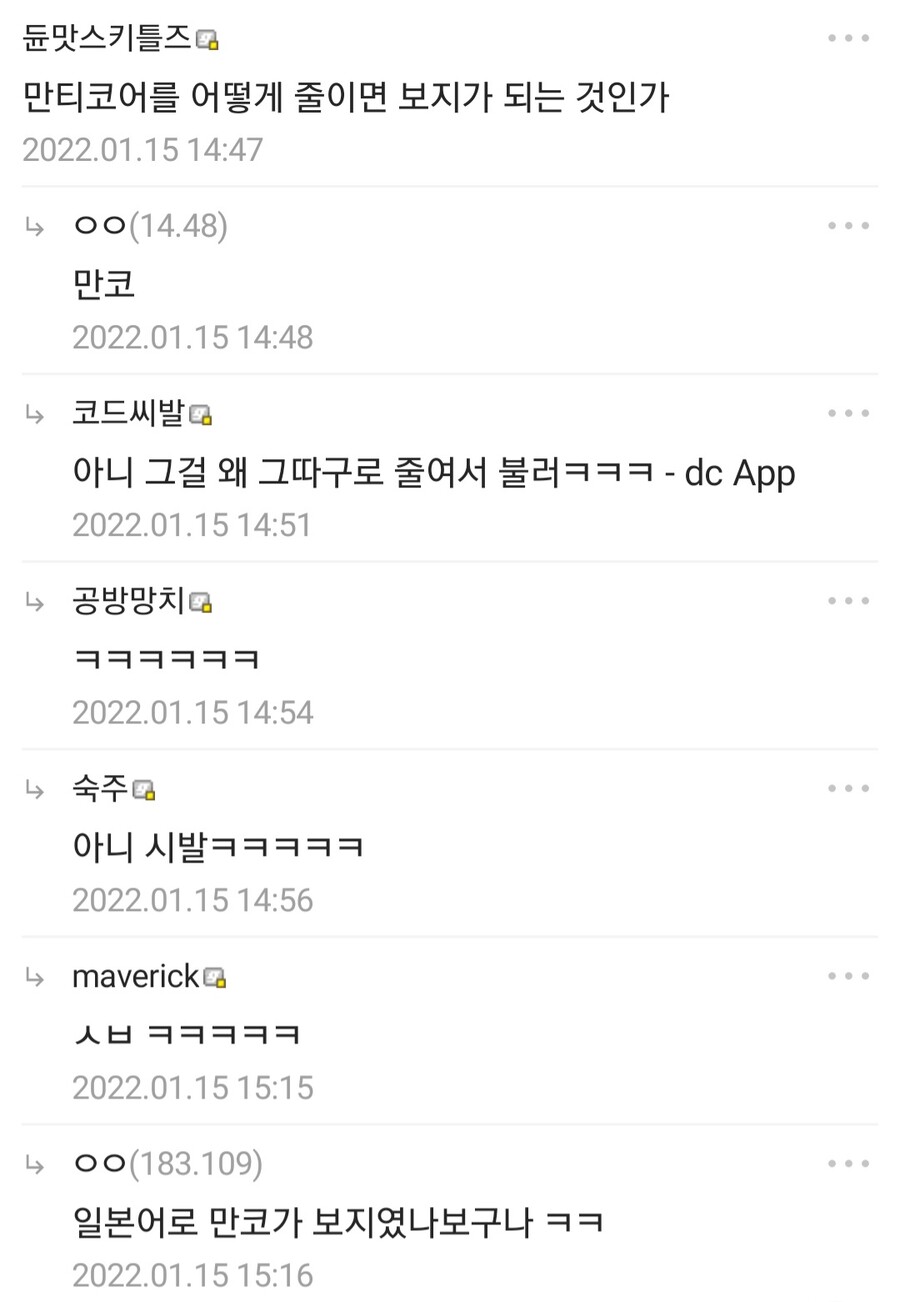Image resolution: width=900 pixels, height=1302 pixels.
Task: Open more options on maverick's reply
Action: coord(848,976)
